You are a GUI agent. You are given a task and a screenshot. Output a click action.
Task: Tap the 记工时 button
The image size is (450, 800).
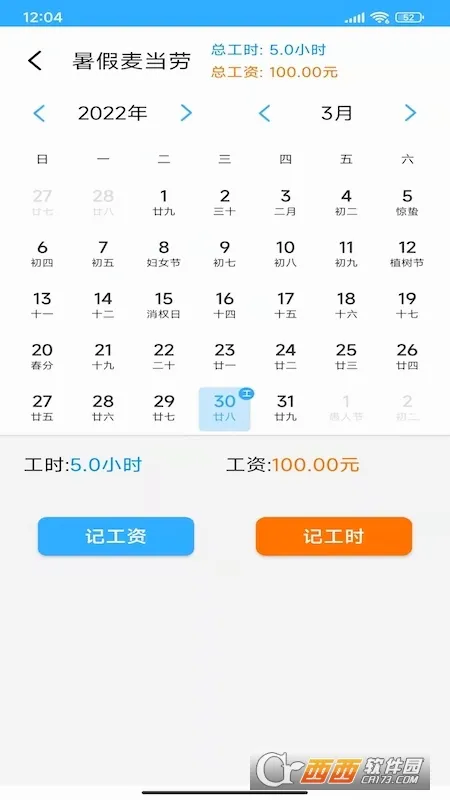pyautogui.click(x=334, y=536)
